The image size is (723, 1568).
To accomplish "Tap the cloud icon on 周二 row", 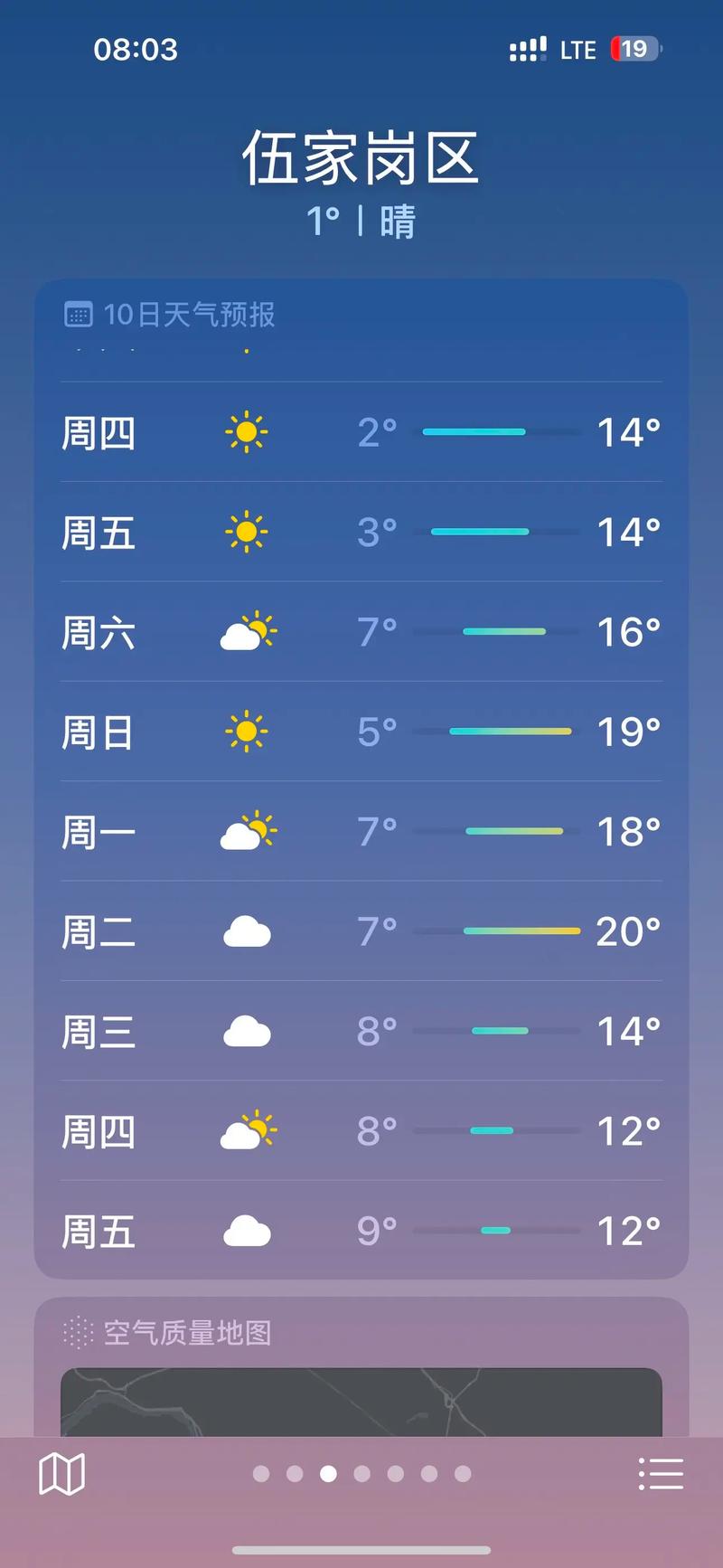I will pyautogui.click(x=246, y=930).
